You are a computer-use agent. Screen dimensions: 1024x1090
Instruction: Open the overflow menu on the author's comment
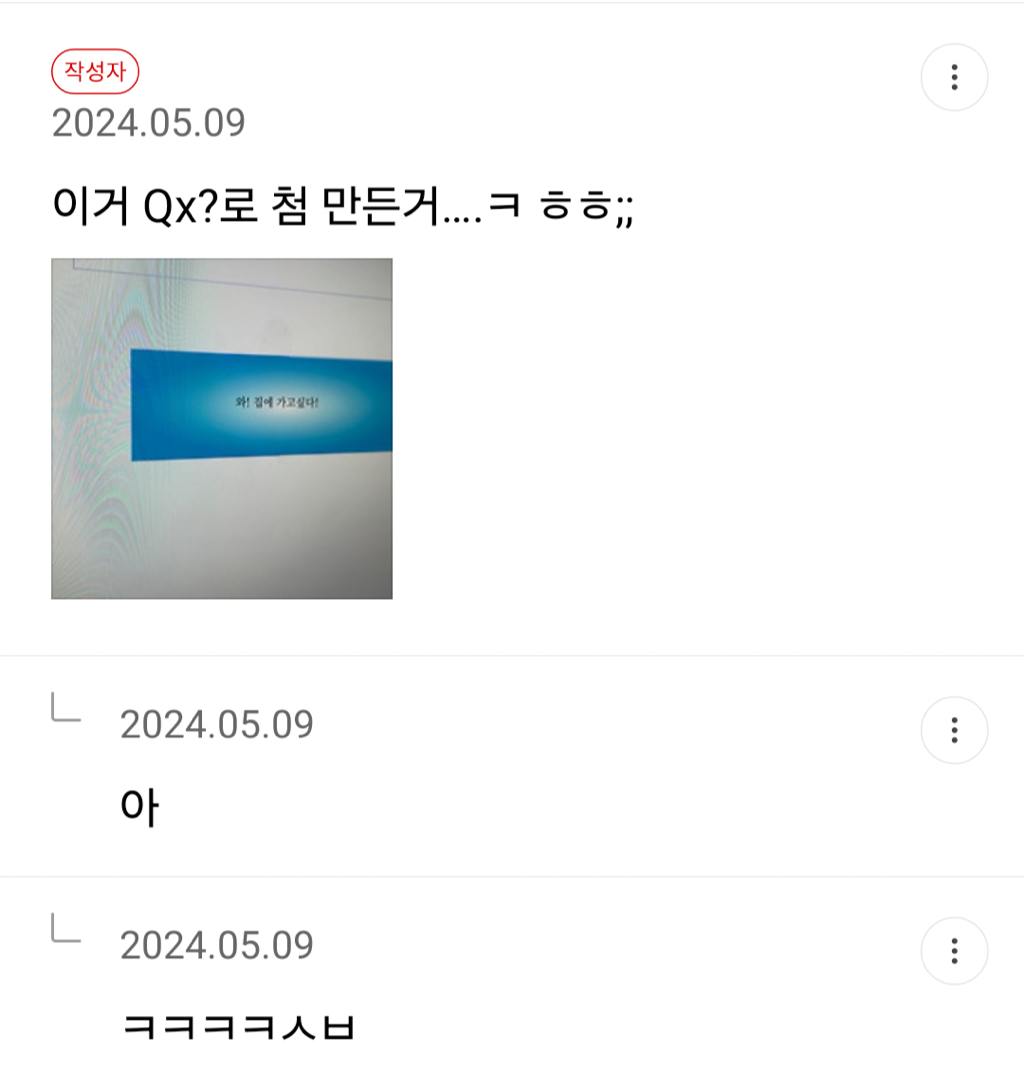click(954, 77)
